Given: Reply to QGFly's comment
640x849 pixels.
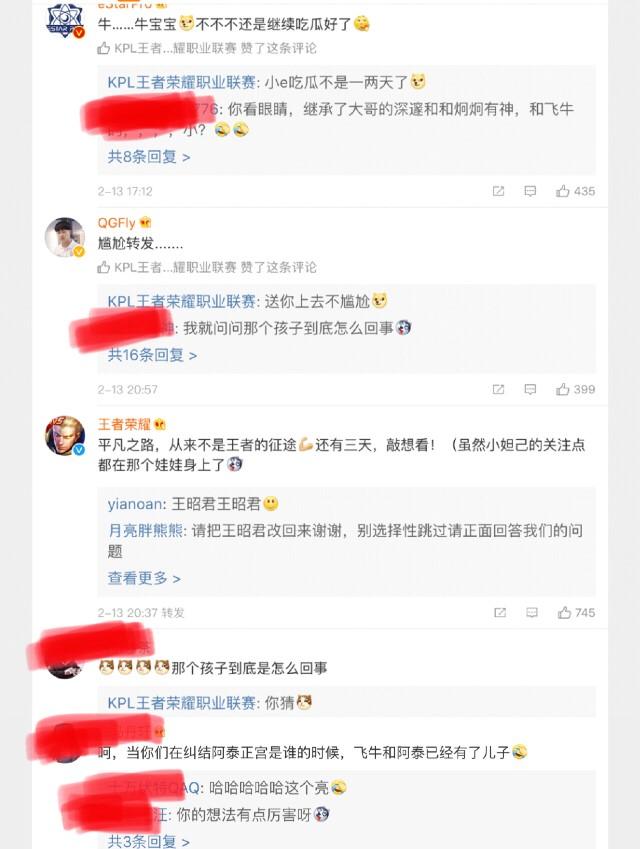Looking at the screenshot, I should 530,389.
